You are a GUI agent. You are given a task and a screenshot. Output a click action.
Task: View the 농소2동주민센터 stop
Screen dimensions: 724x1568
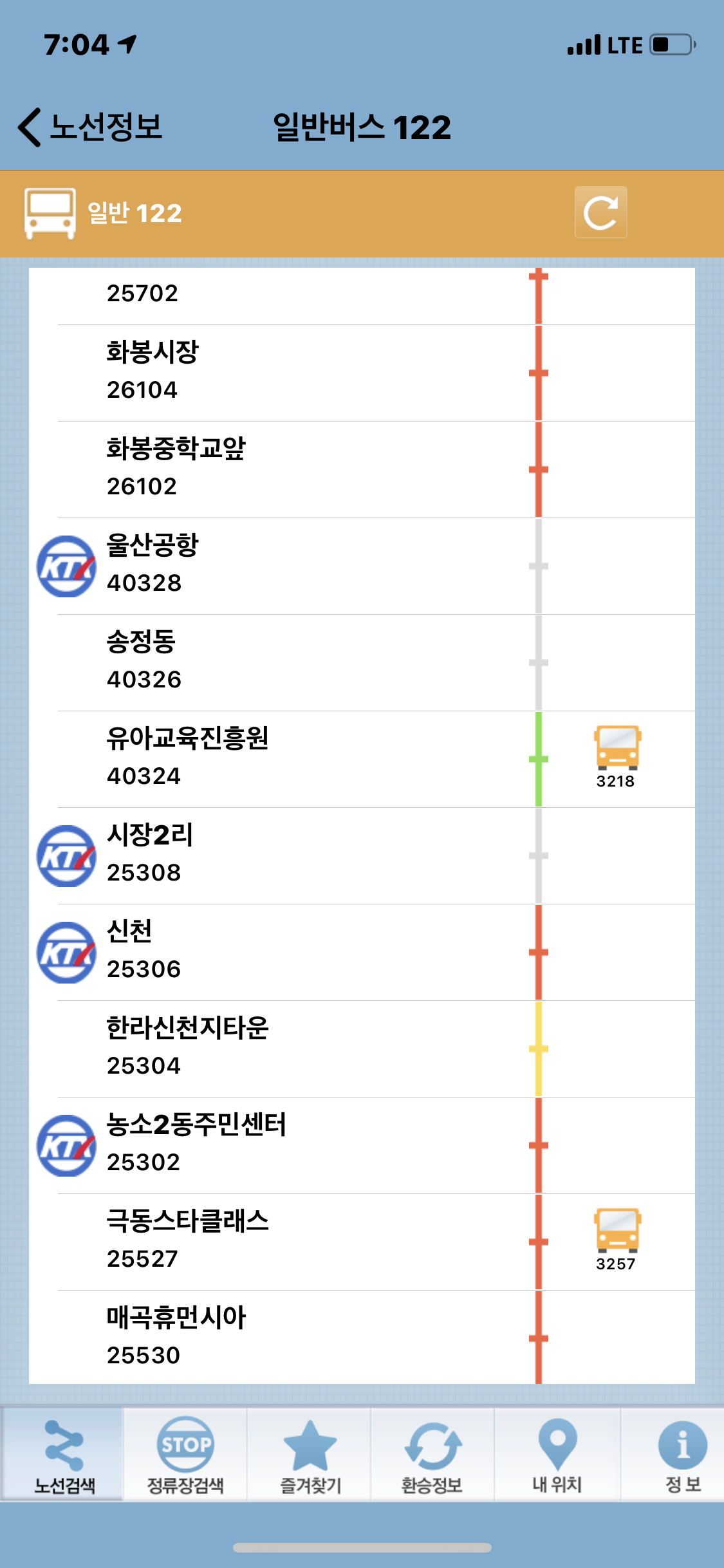point(362,1146)
